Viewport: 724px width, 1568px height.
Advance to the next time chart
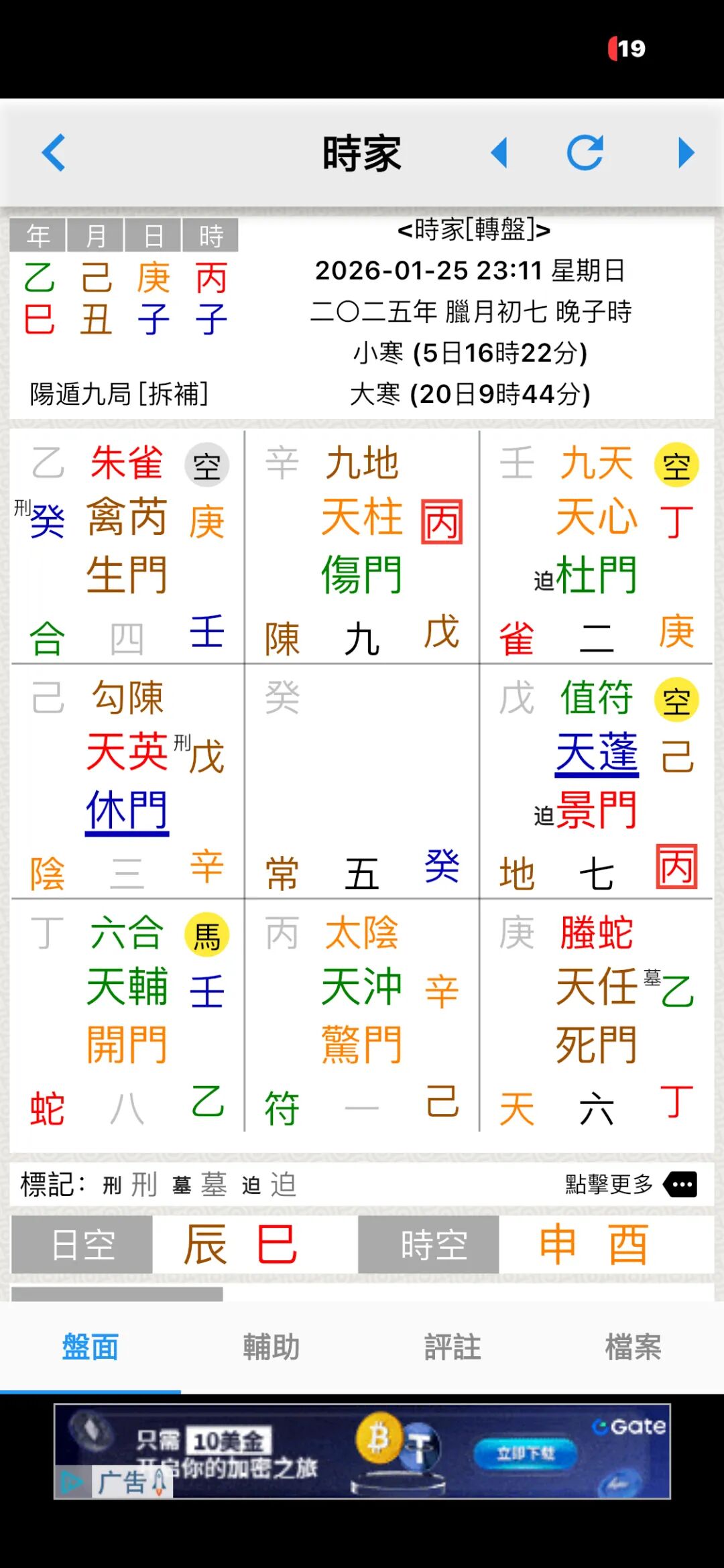click(685, 153)
